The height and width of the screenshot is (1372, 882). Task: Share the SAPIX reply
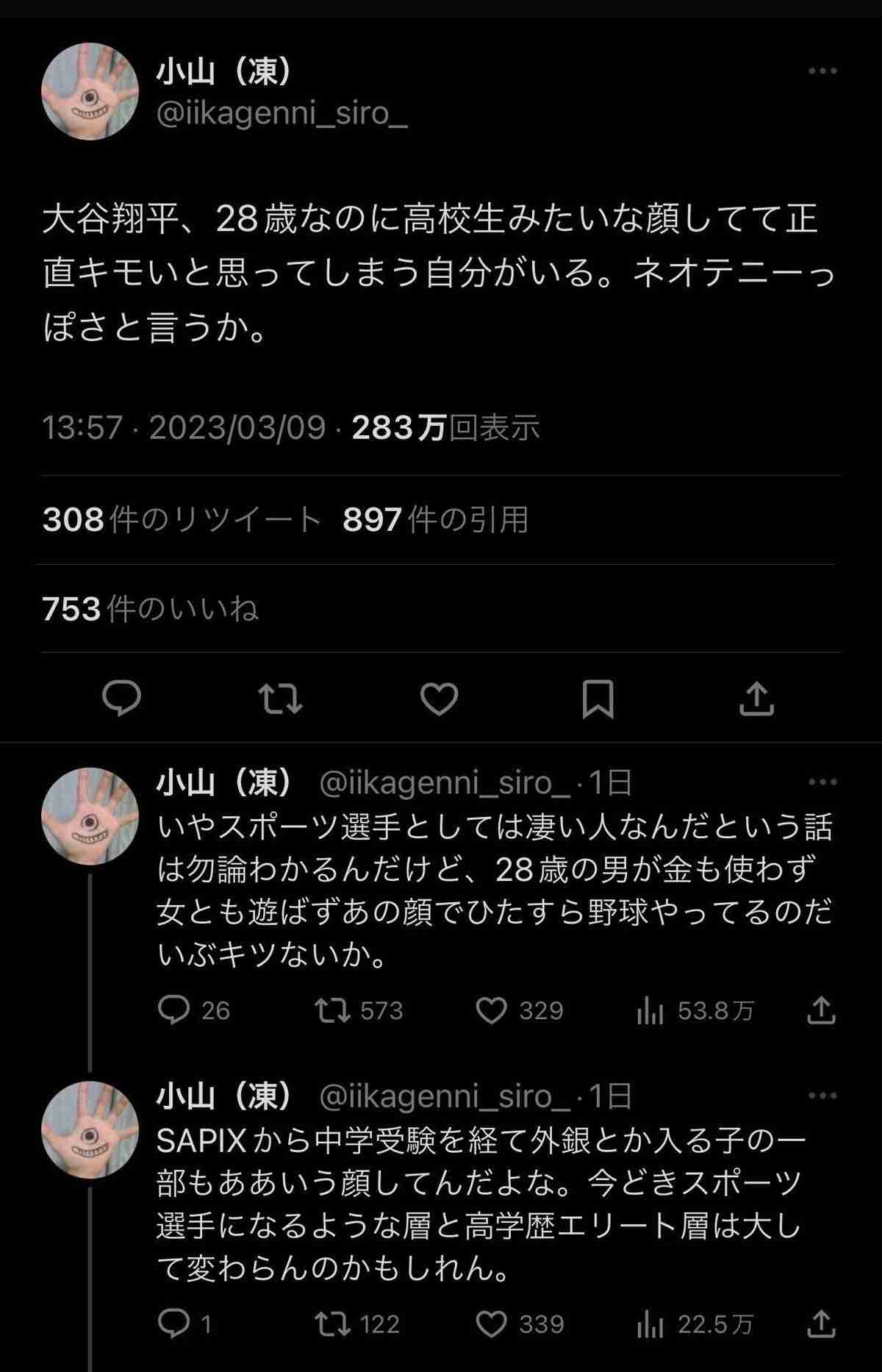(x=821, y=1324)
